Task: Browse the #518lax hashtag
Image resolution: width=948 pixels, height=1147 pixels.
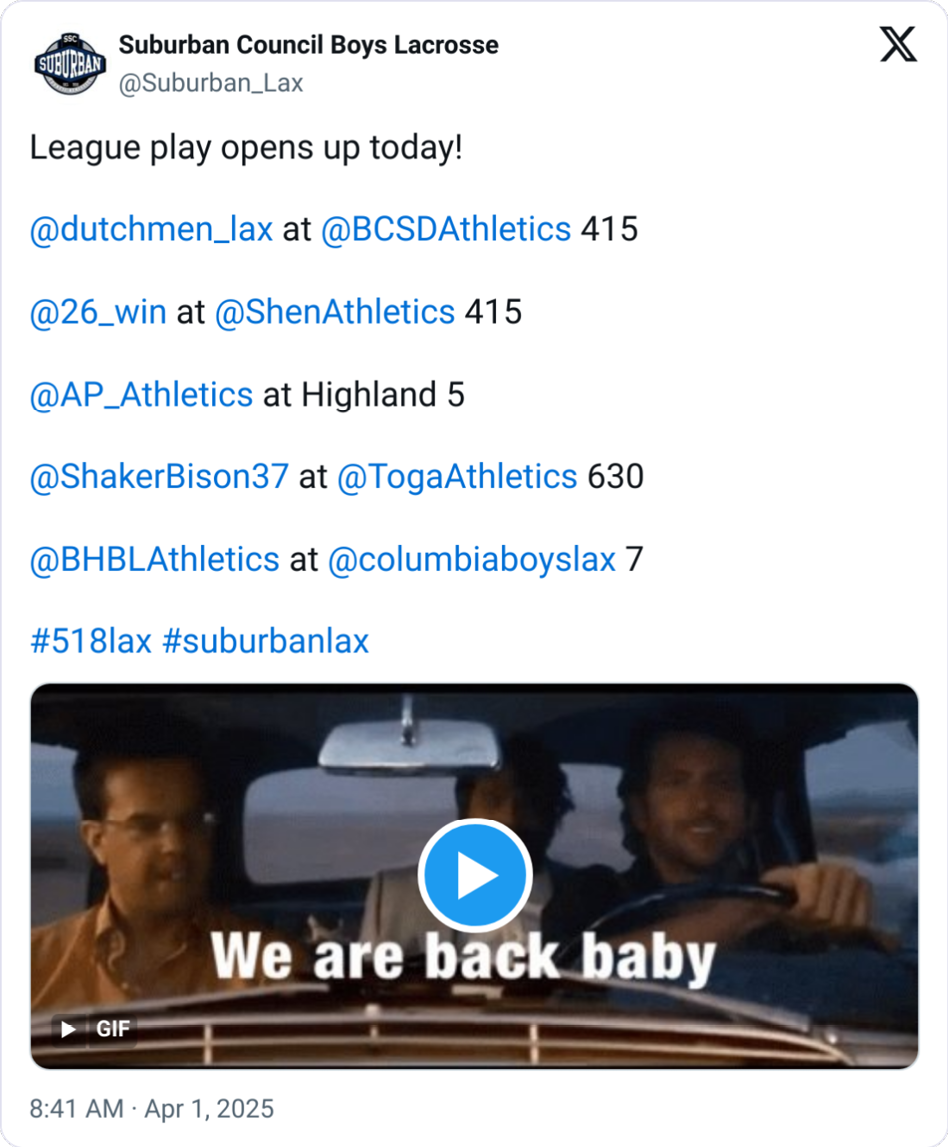Action: (x=90, y=641)
